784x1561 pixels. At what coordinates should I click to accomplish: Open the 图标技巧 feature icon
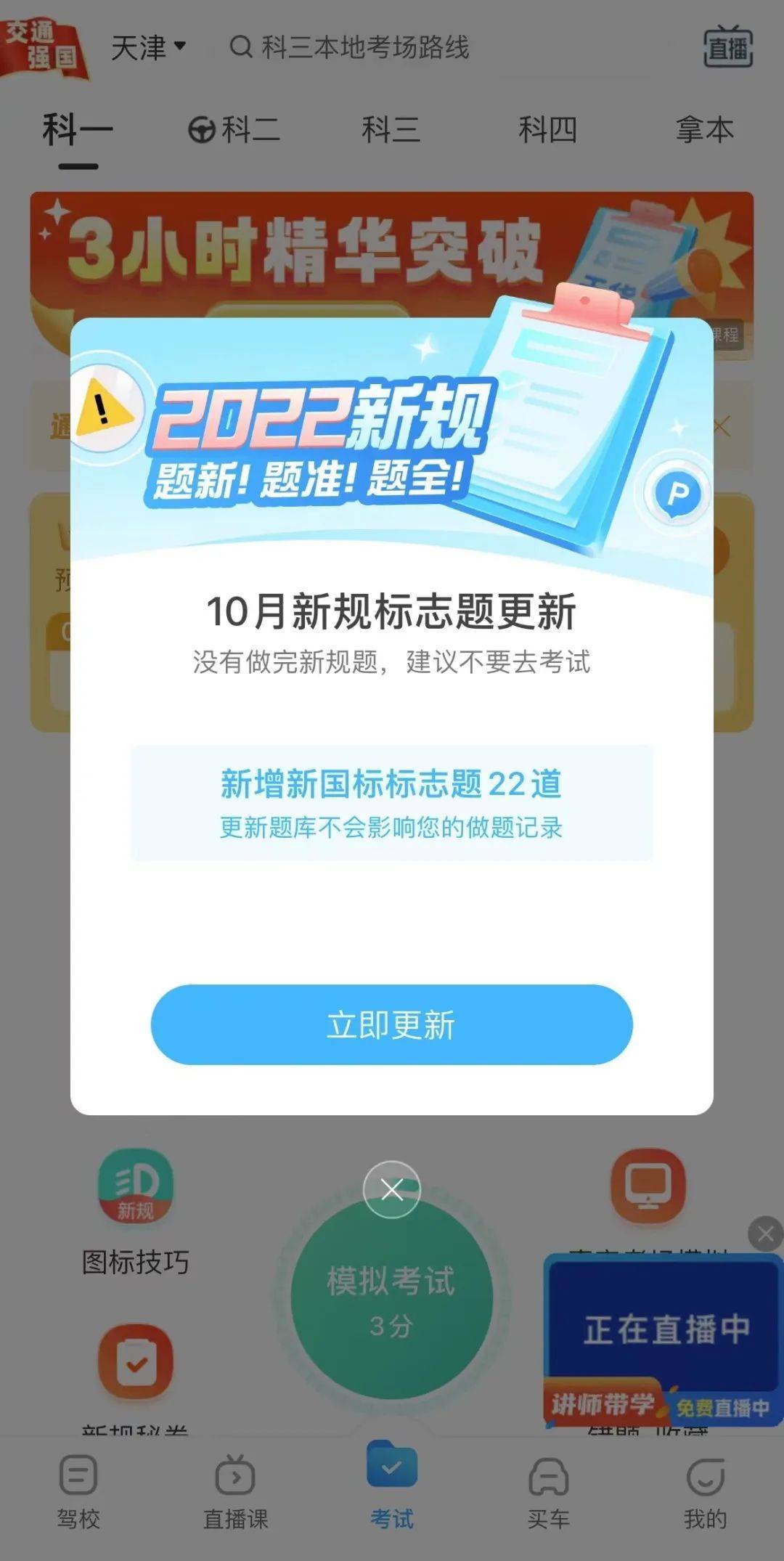click(x=135, y=1191)
